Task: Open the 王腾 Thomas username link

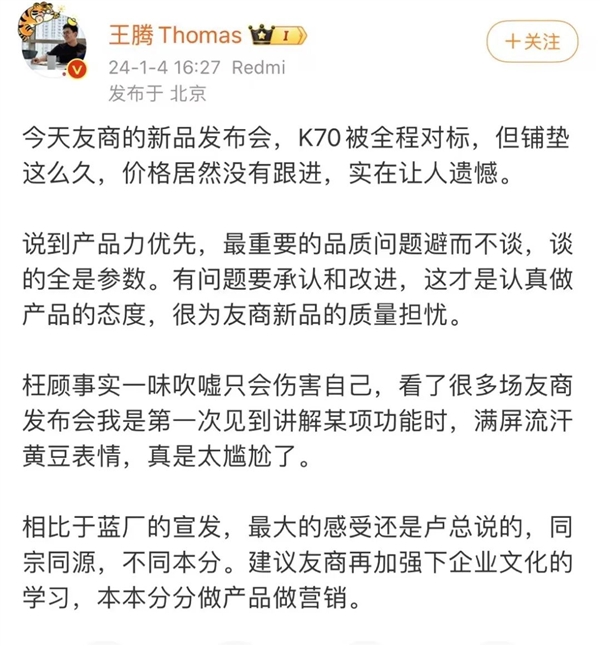Action: click(x=174, y=36)
